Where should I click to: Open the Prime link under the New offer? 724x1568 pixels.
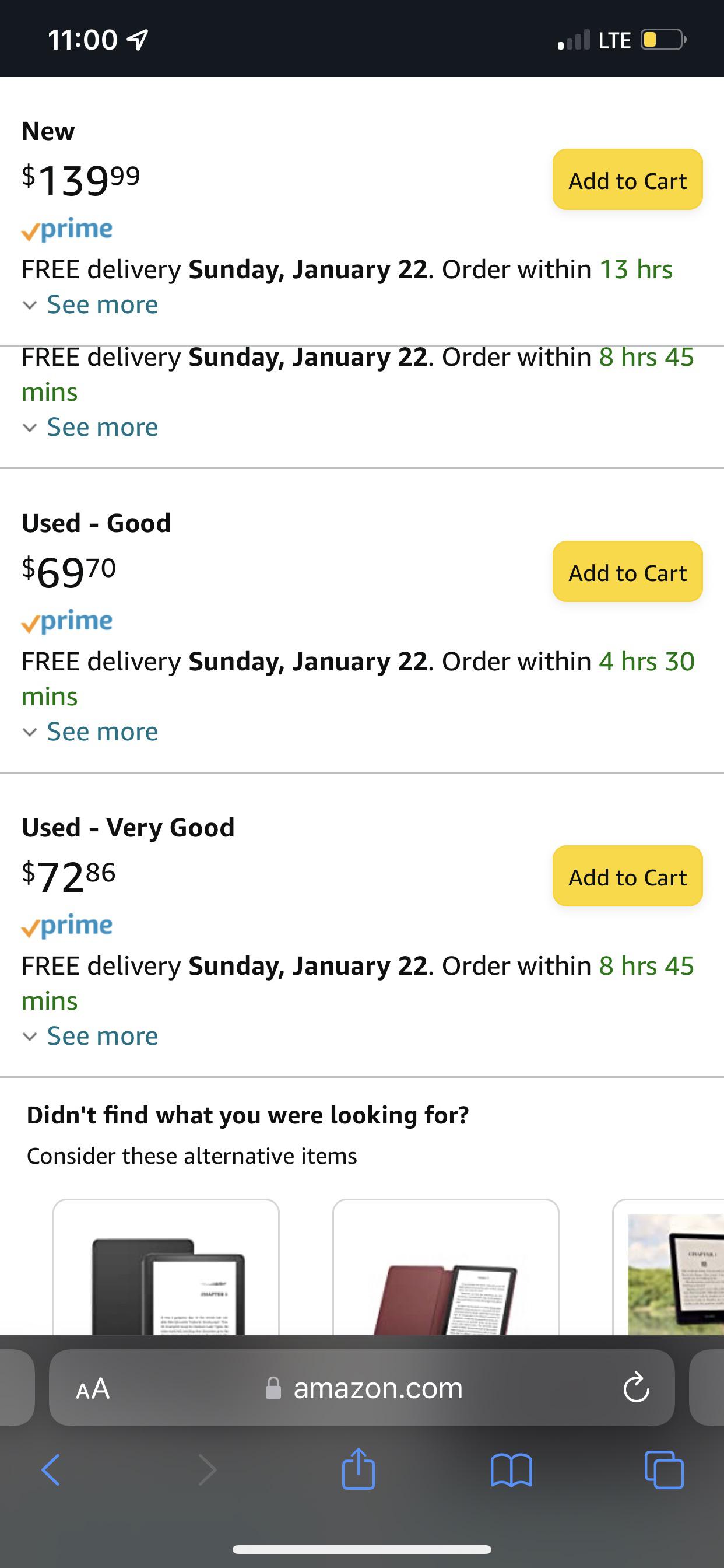[66, 229]
